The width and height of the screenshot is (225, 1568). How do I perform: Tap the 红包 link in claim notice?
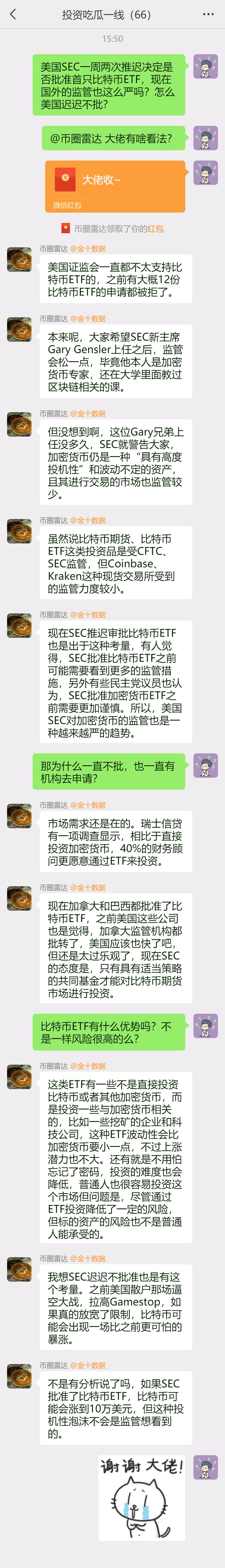tap(155, 229)
